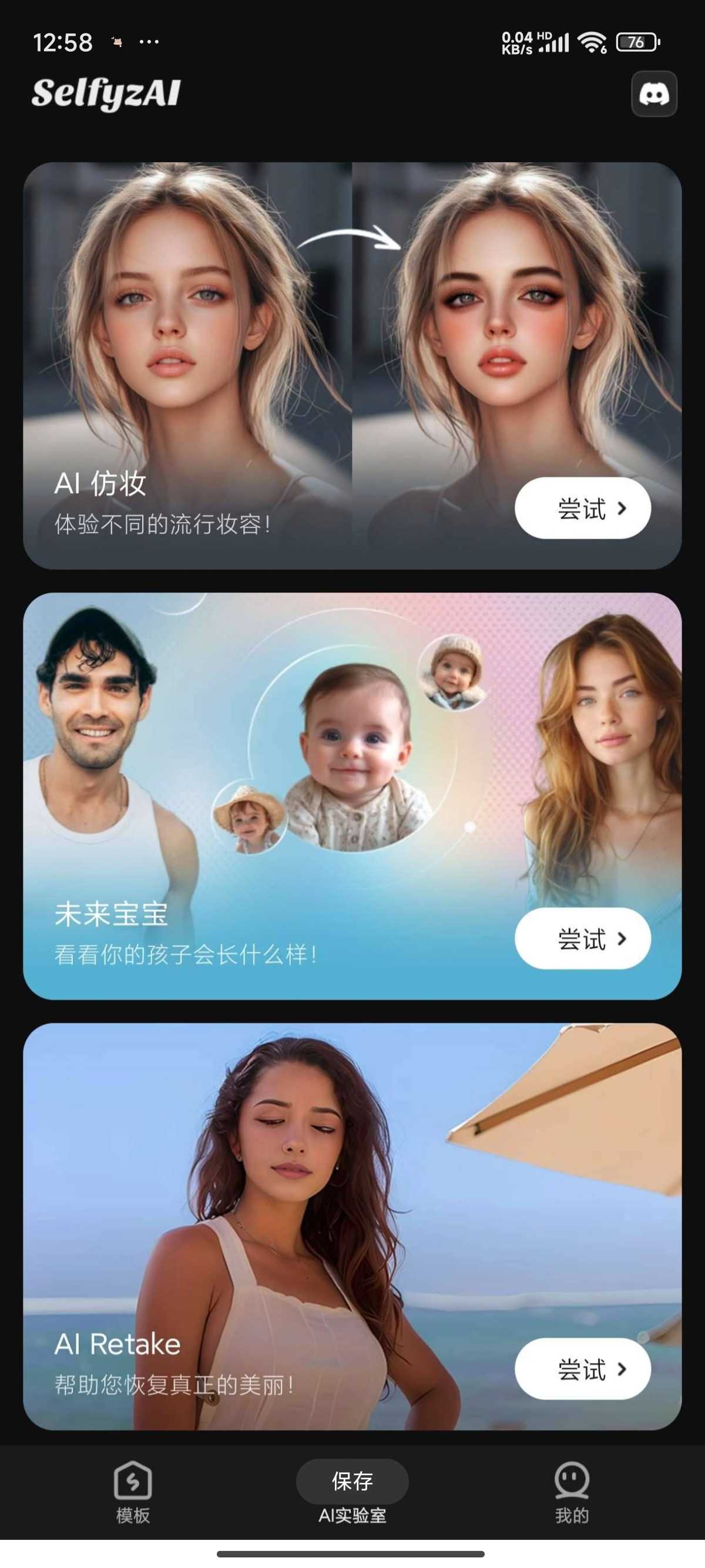This screenshot has width=705, height=1568.
Task: Tap 尝试 on the AI Retake card
Action: 583,1368
